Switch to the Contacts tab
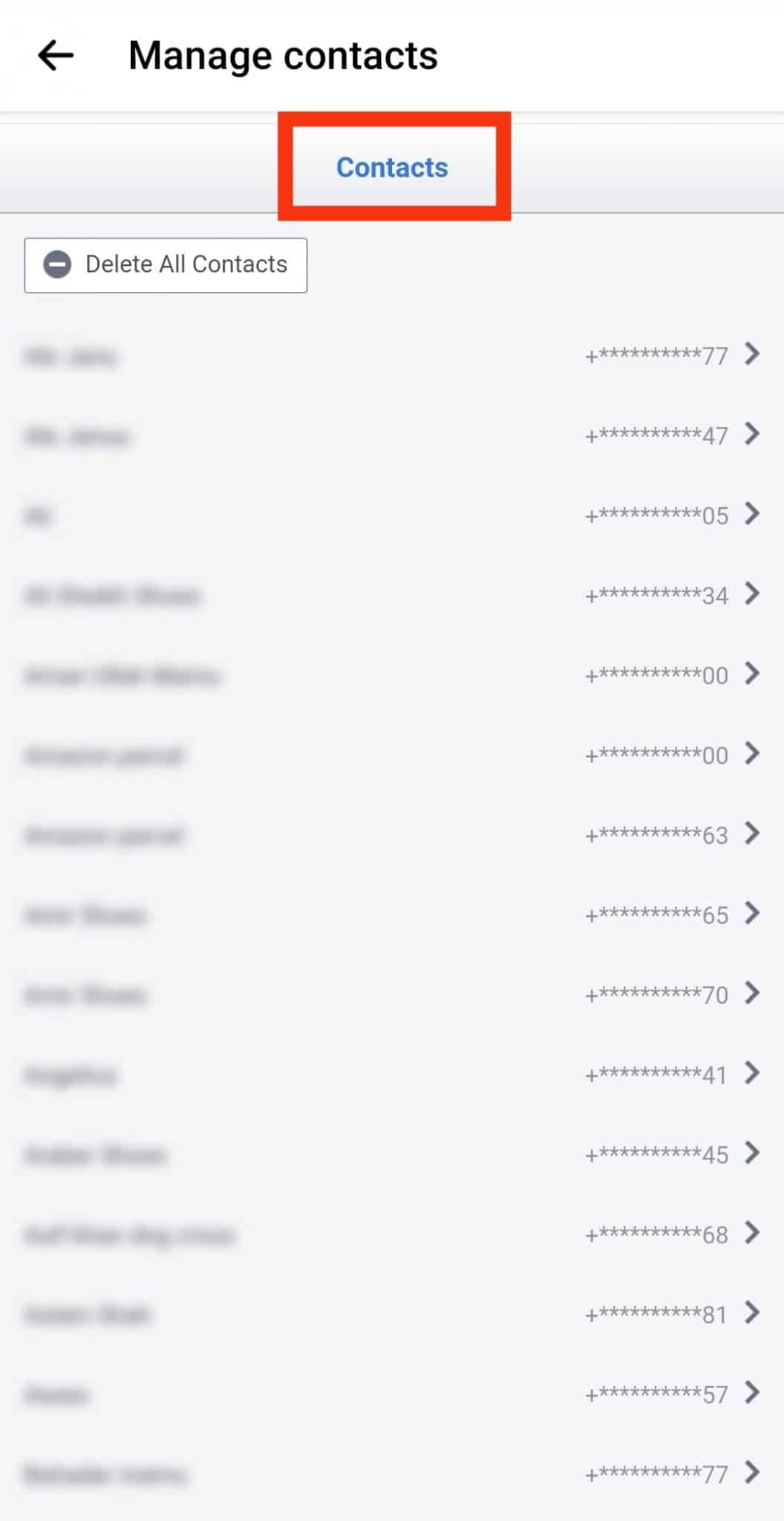Image resolution: width=784 pixels, height=1521 pixels. [x=393, y=167]
